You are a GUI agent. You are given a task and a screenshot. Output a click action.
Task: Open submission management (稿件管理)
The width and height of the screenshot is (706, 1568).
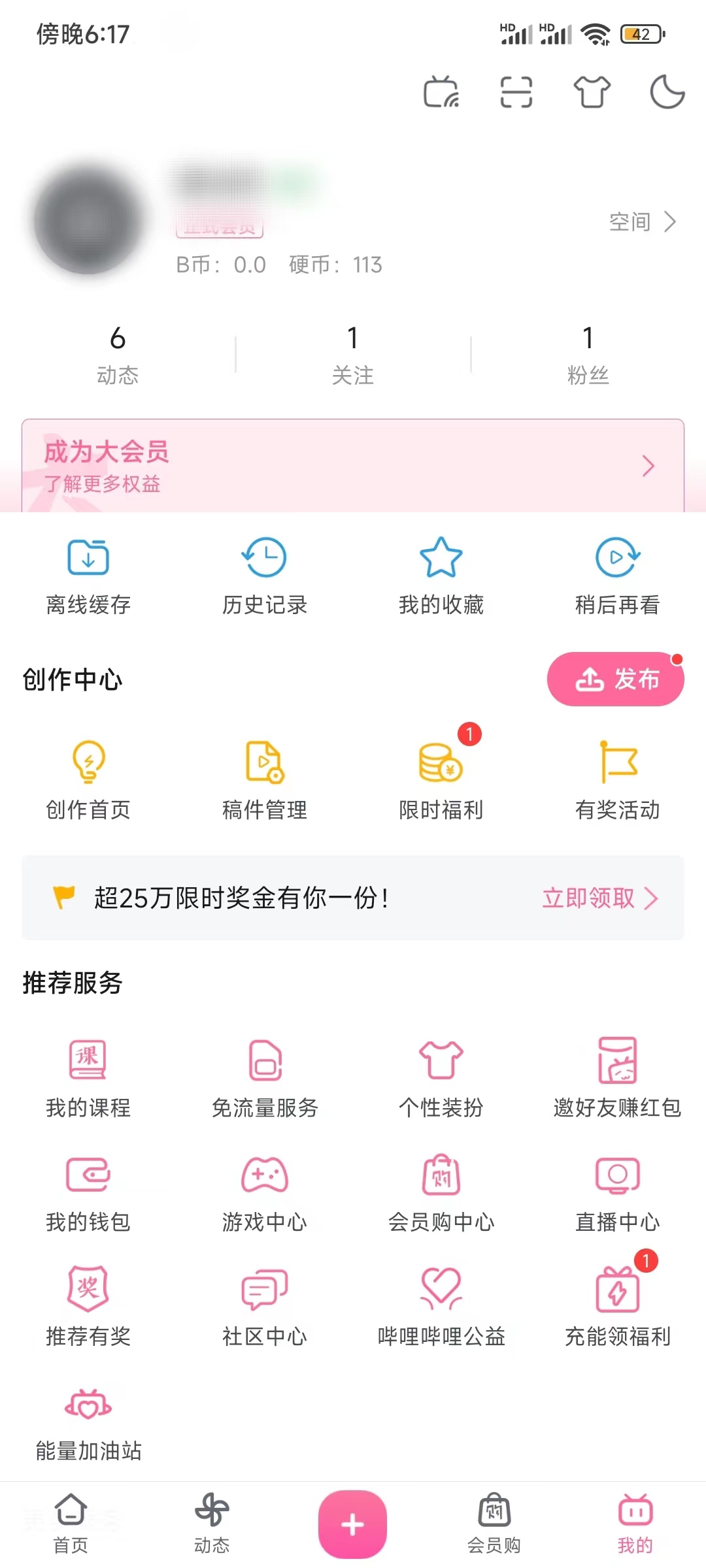point(263,781)
